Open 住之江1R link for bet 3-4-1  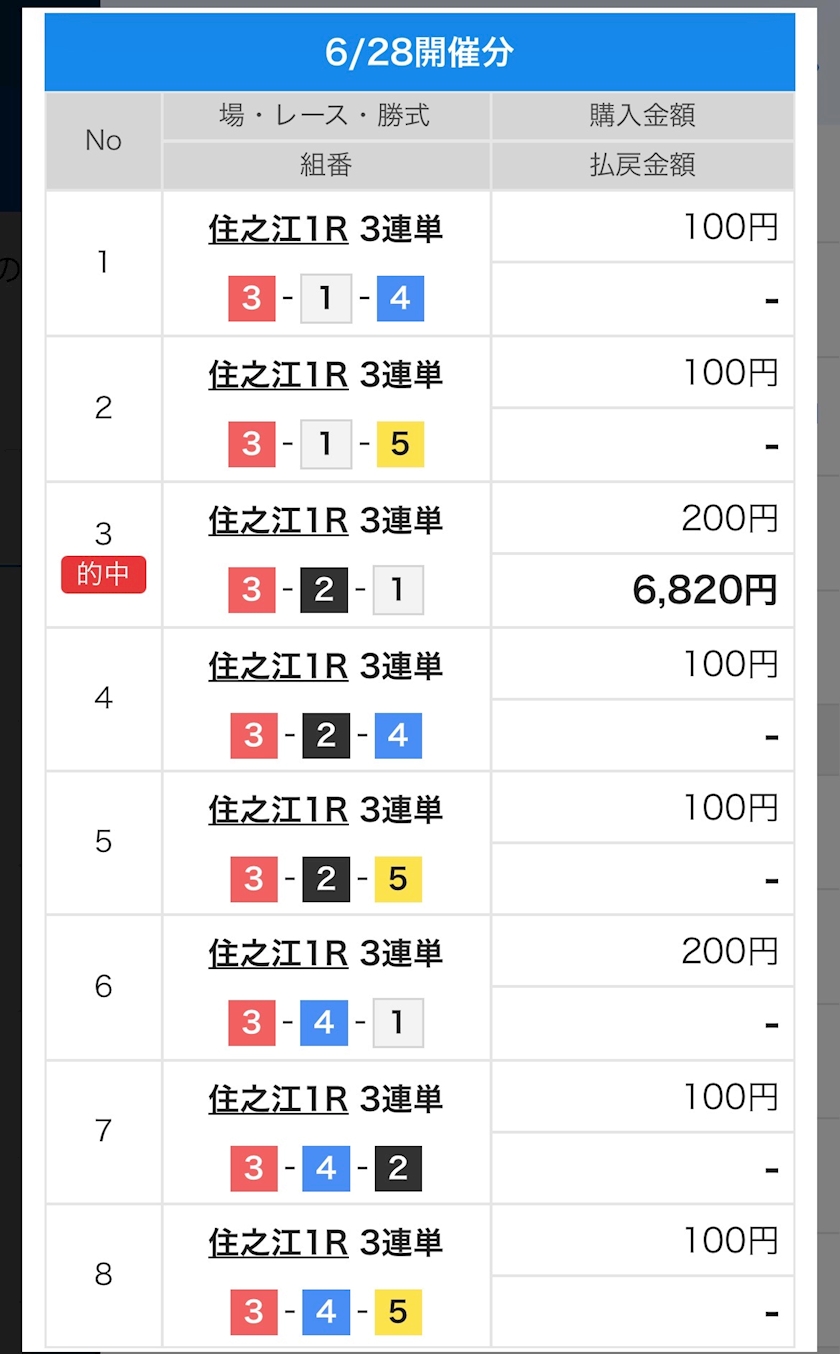(x=278, y=954)
